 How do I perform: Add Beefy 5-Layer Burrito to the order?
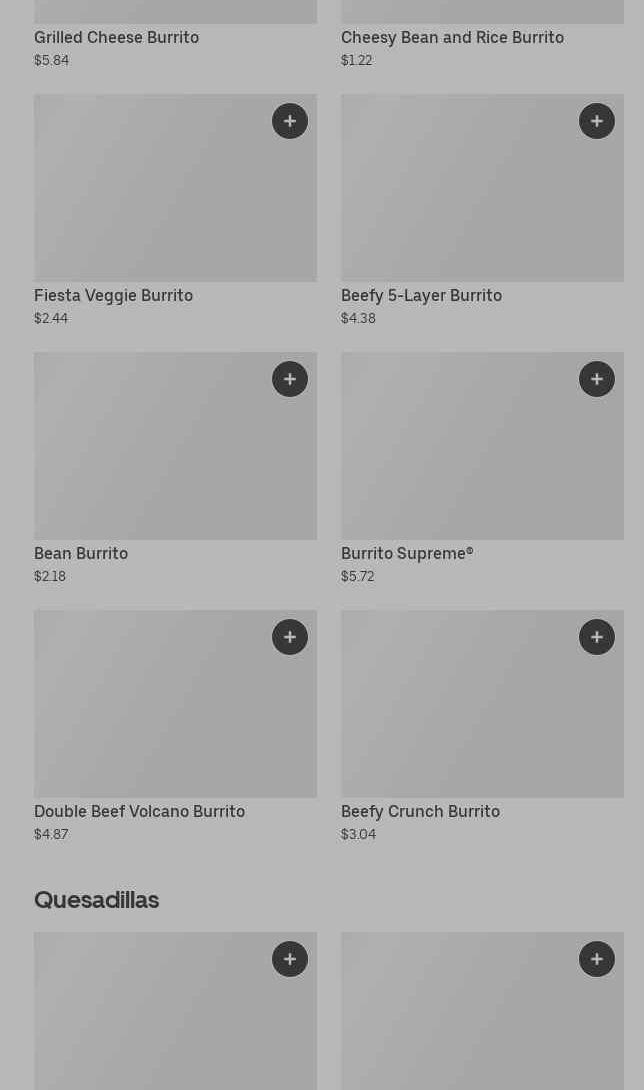click(x=597, y=121)
